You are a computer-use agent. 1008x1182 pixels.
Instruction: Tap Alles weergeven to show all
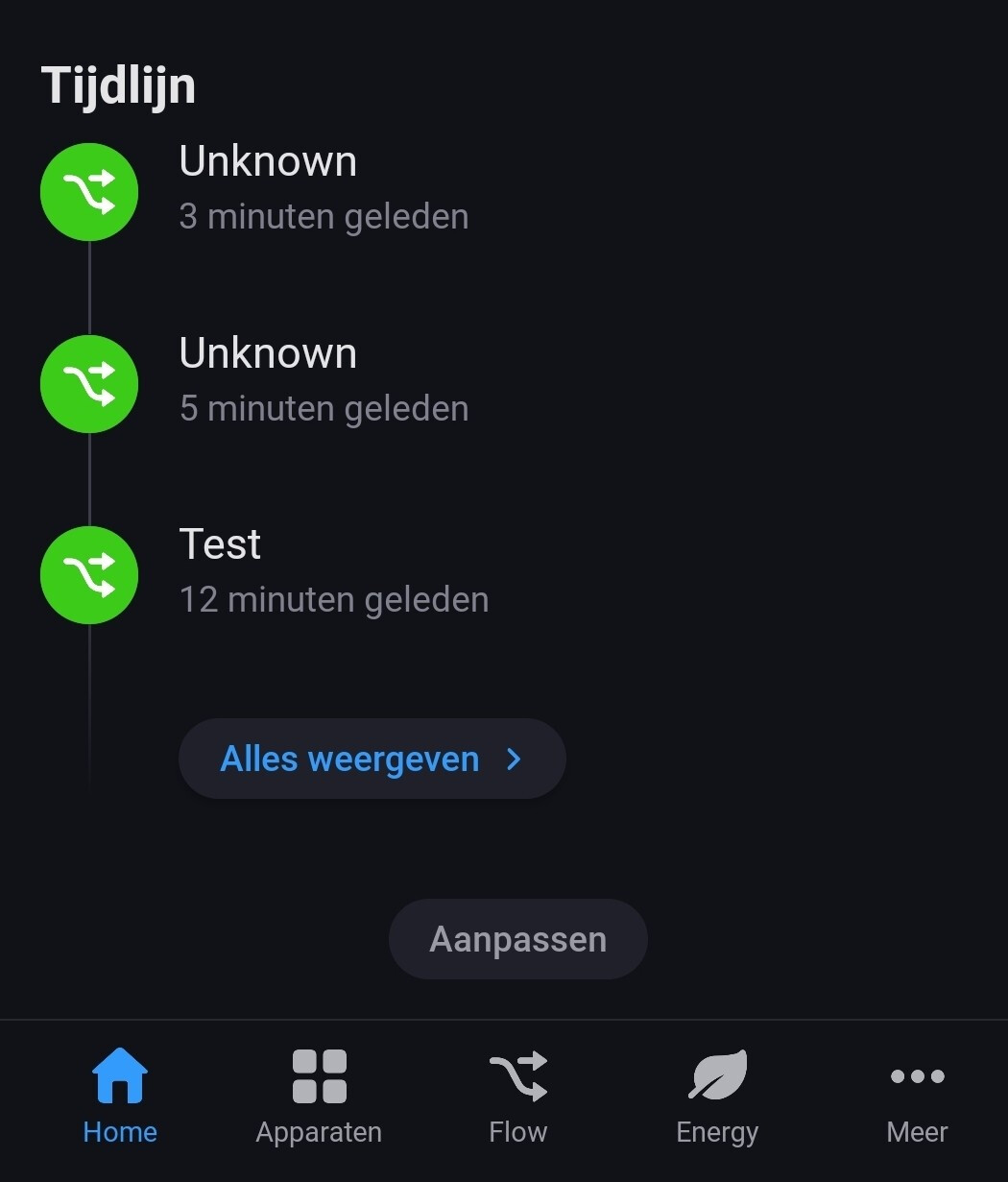coord(372,759)
